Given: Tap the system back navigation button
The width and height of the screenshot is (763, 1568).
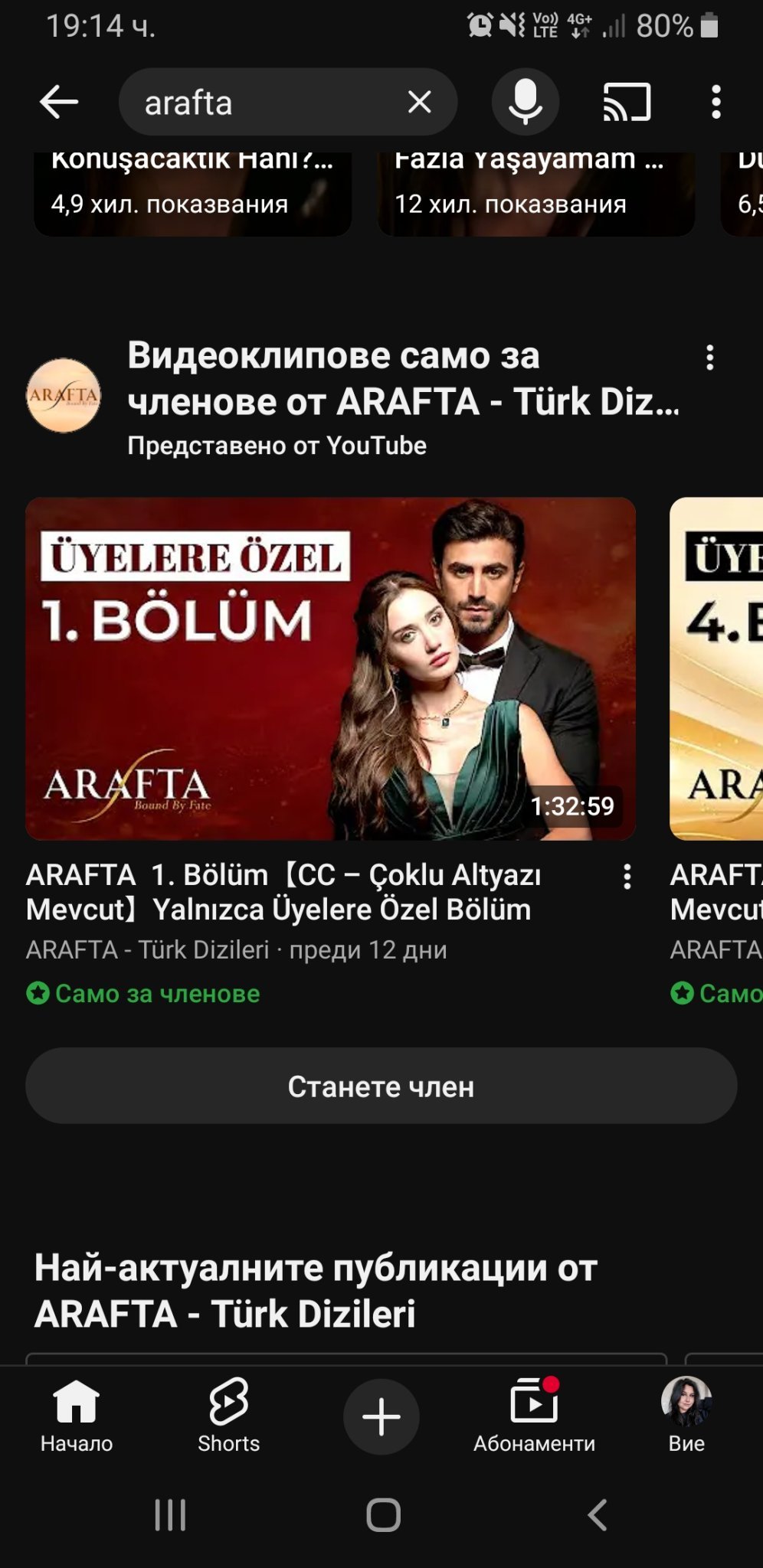Looking at the screenshot, I should tap(597, 1514).
